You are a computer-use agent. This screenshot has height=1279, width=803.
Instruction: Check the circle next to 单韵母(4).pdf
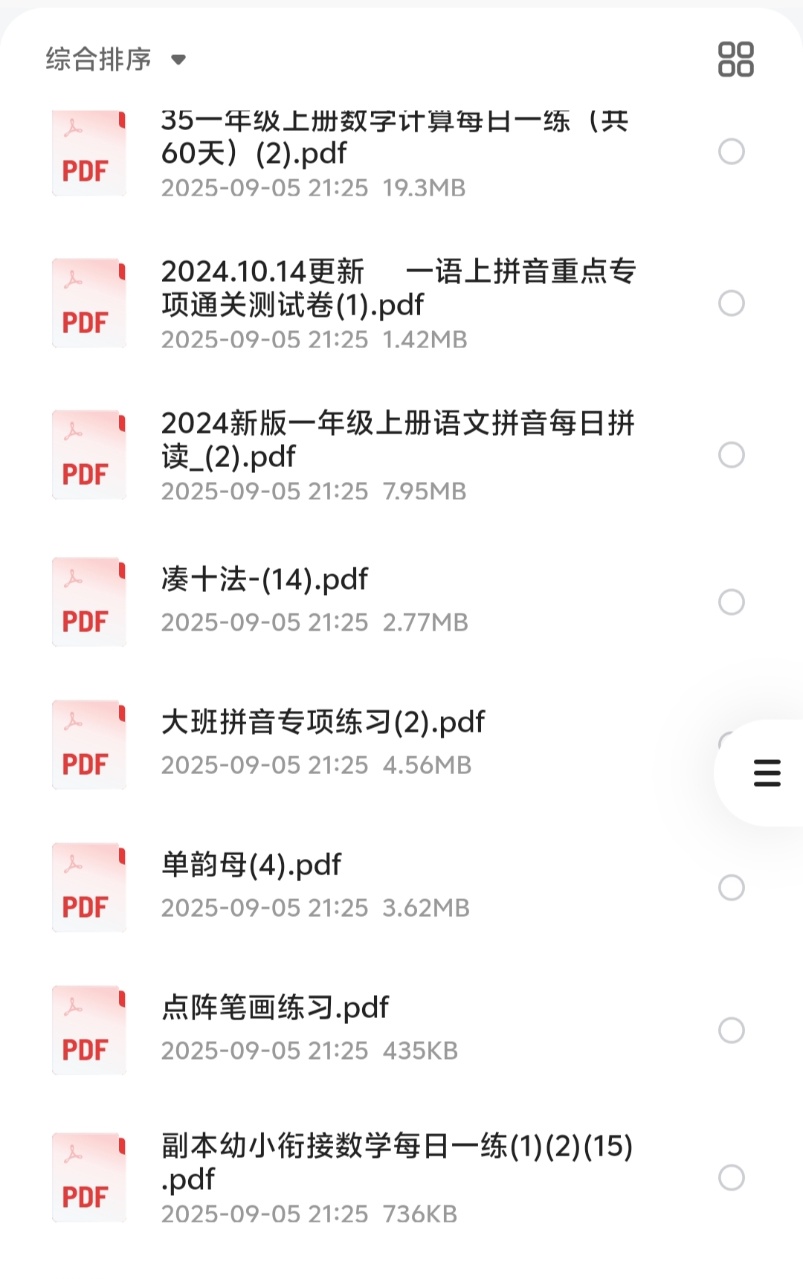pyautogui.click(x=732, y=888)
